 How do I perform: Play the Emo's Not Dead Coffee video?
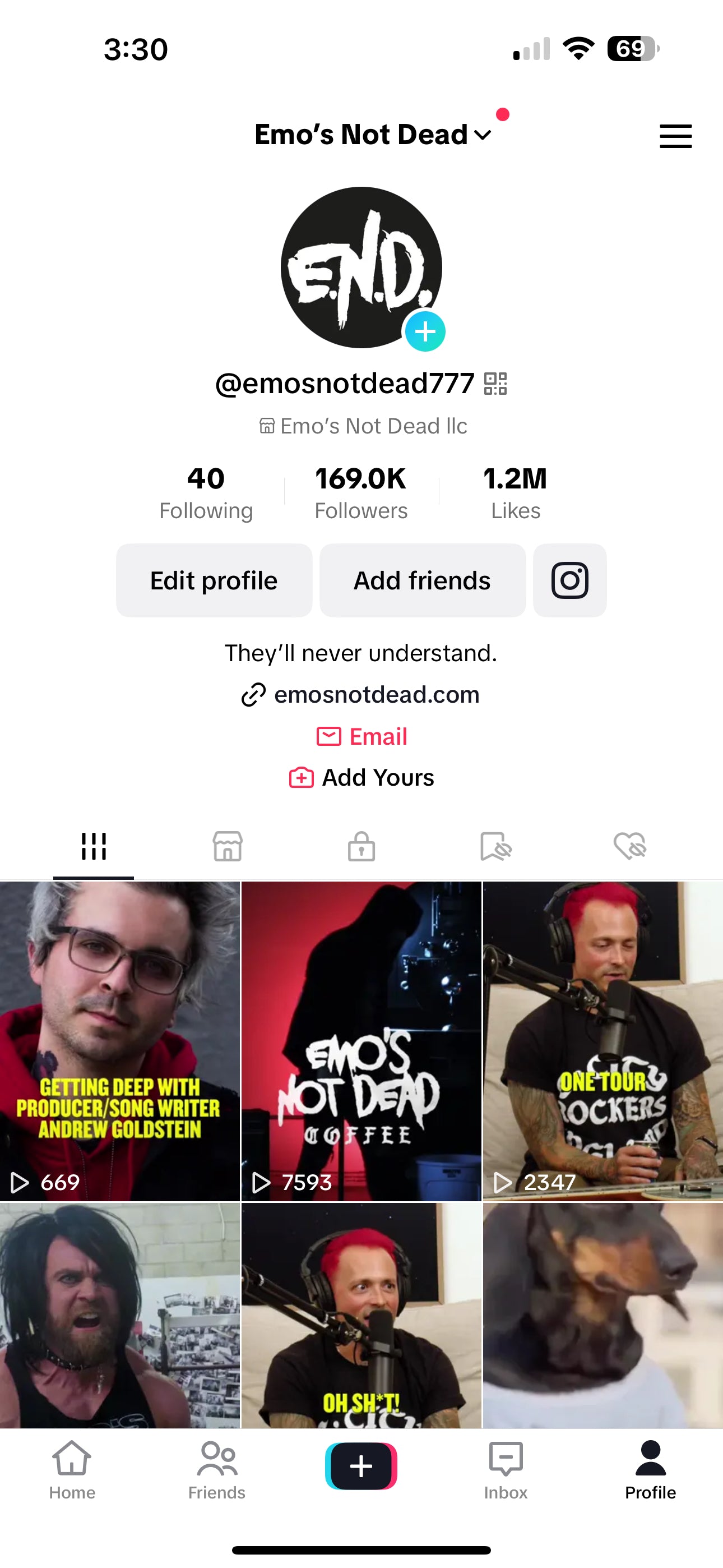361,1041
